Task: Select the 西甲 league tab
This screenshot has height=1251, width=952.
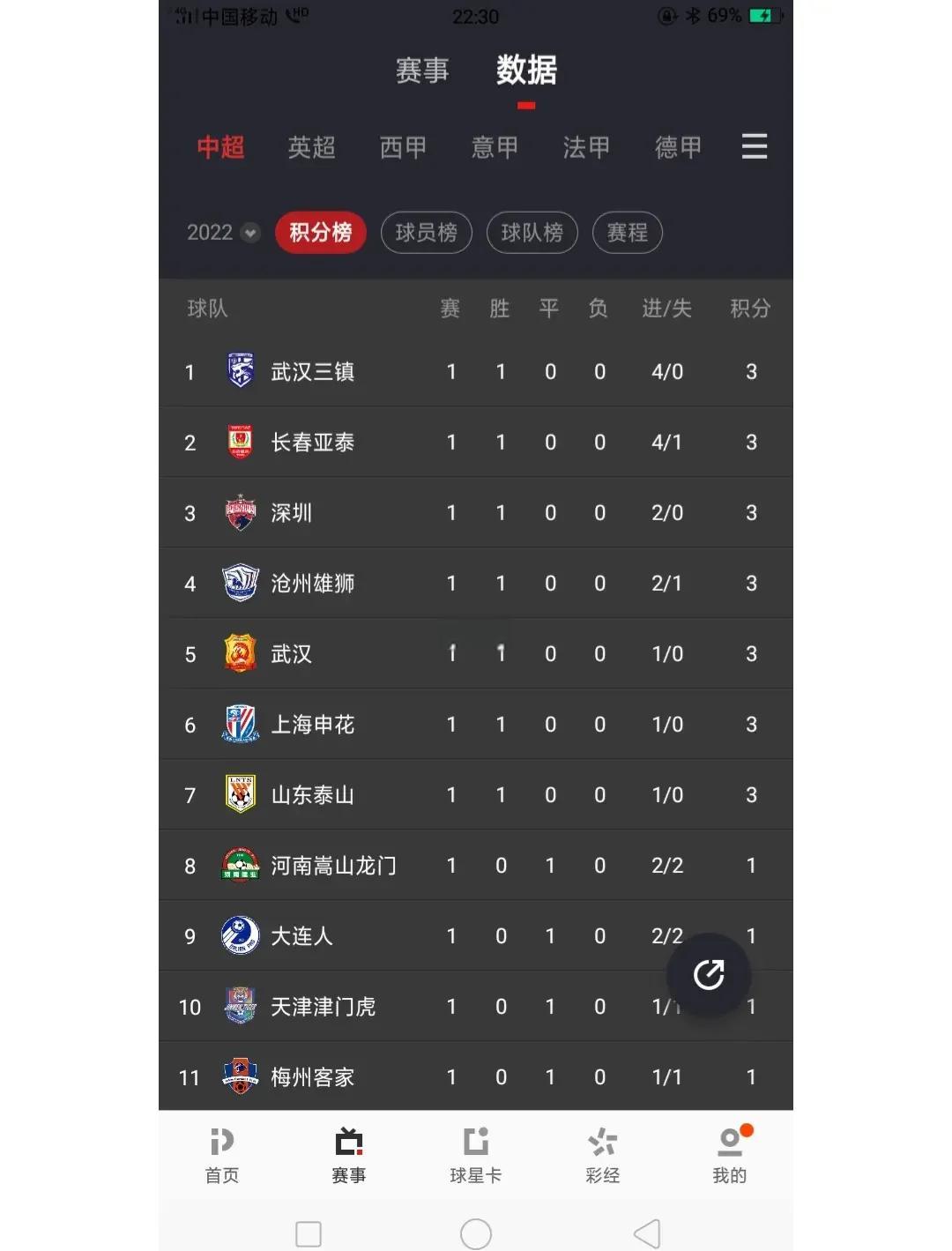Action: [403, 147]
